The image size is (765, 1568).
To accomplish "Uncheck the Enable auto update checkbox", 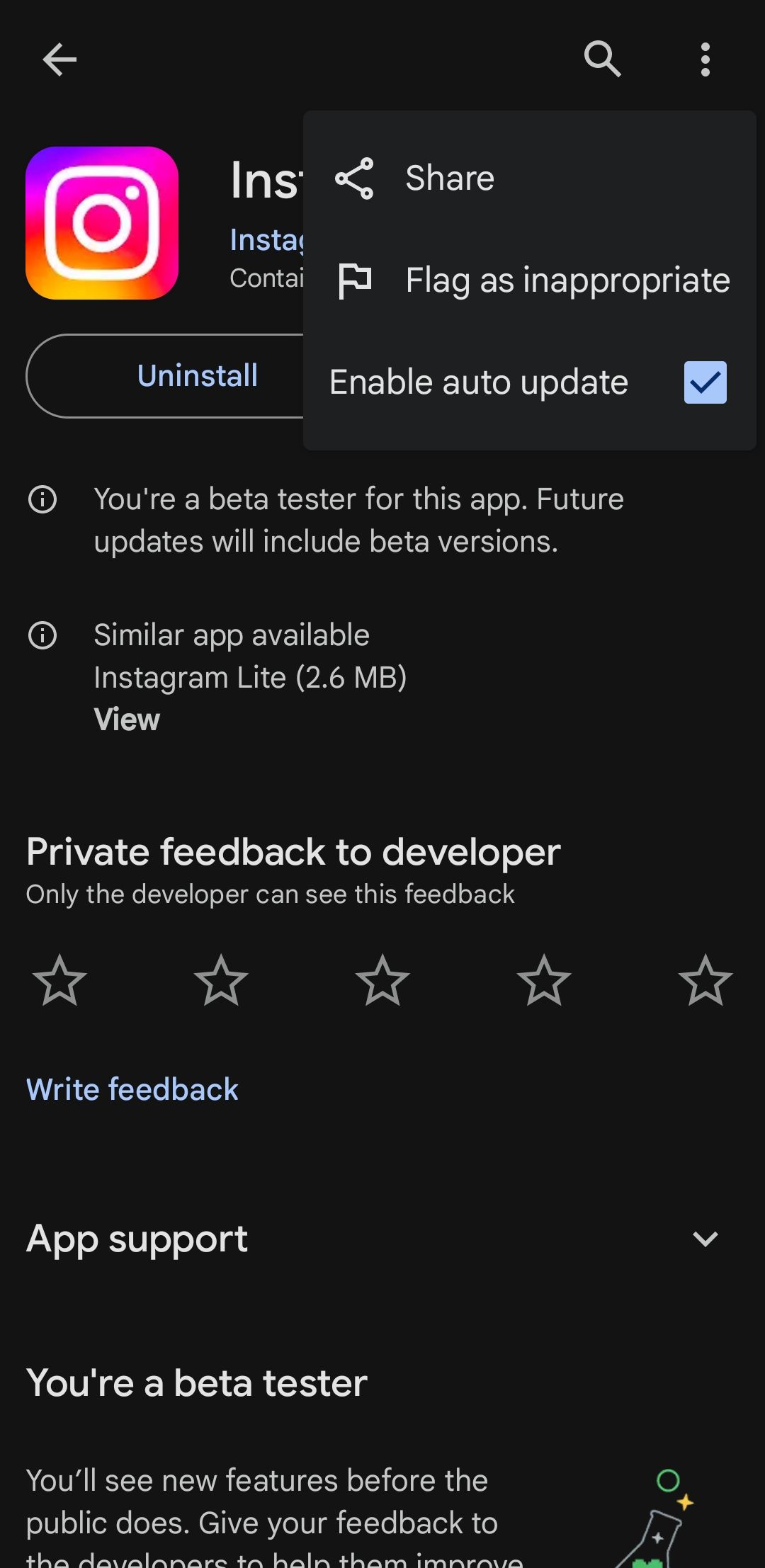I will pos(705,382).
